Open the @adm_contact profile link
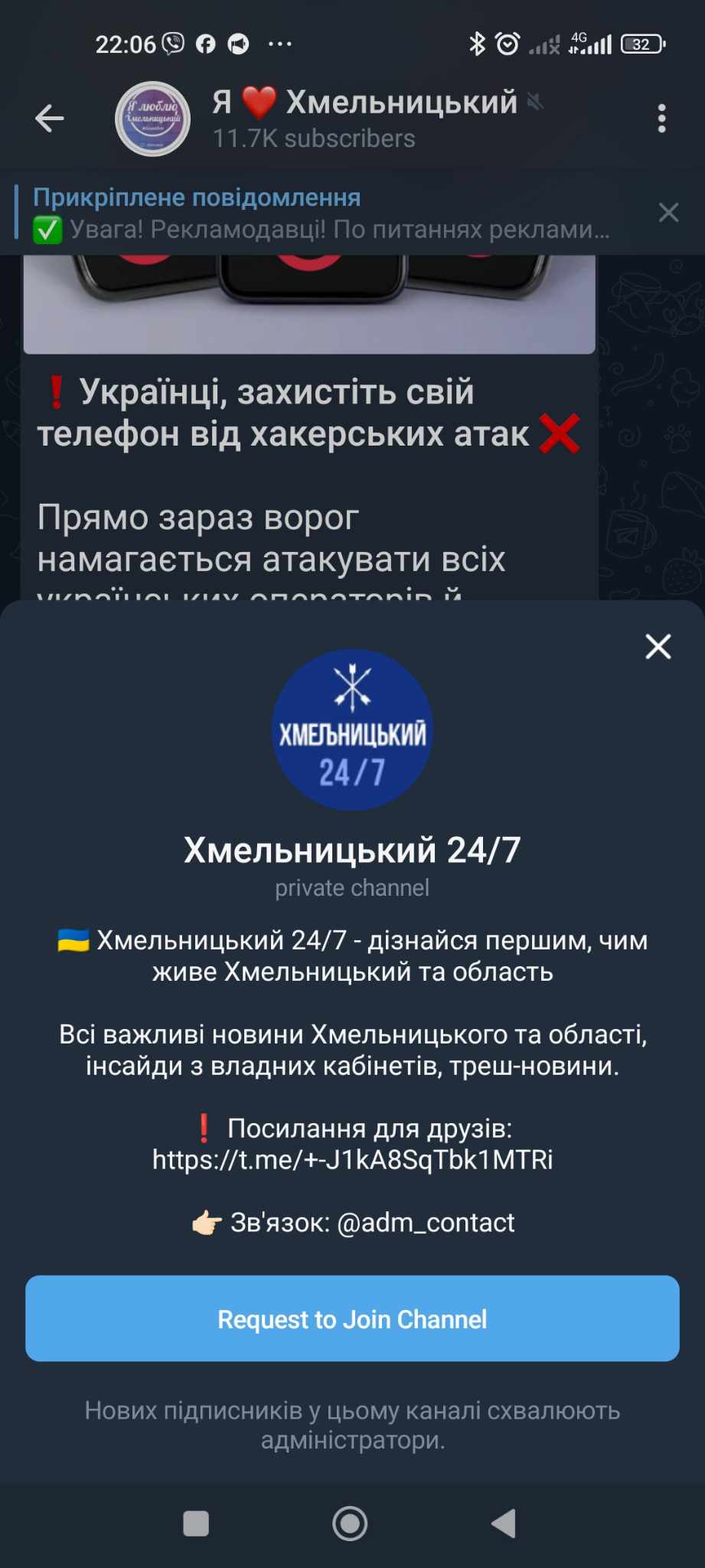The width and height of the screenshot is (705, 1568). click(x=426, y=1223)
